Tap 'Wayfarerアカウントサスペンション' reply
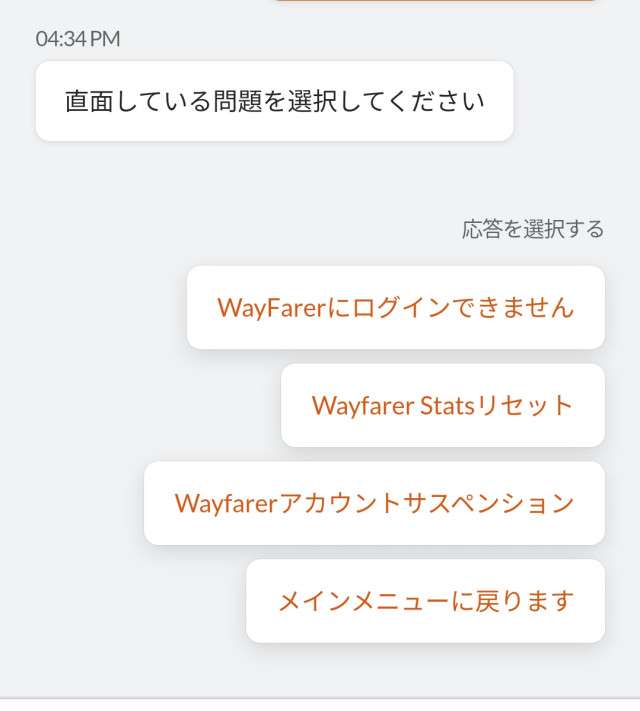Screen dimensions: 640x711 click(374, 503)
